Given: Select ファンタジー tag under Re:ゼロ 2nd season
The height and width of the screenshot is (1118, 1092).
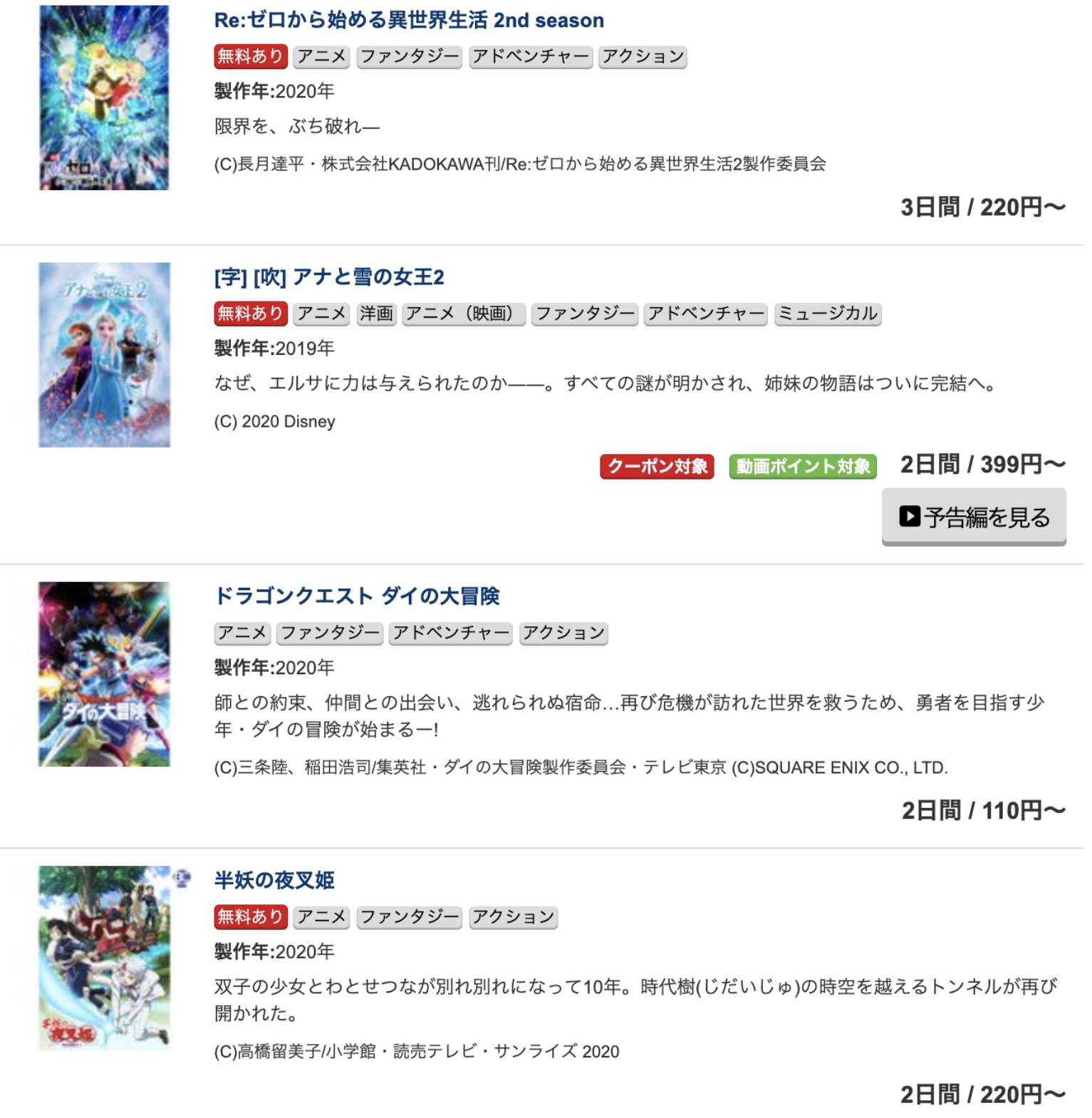Looking at the screenshot, I should pos(409,56).
